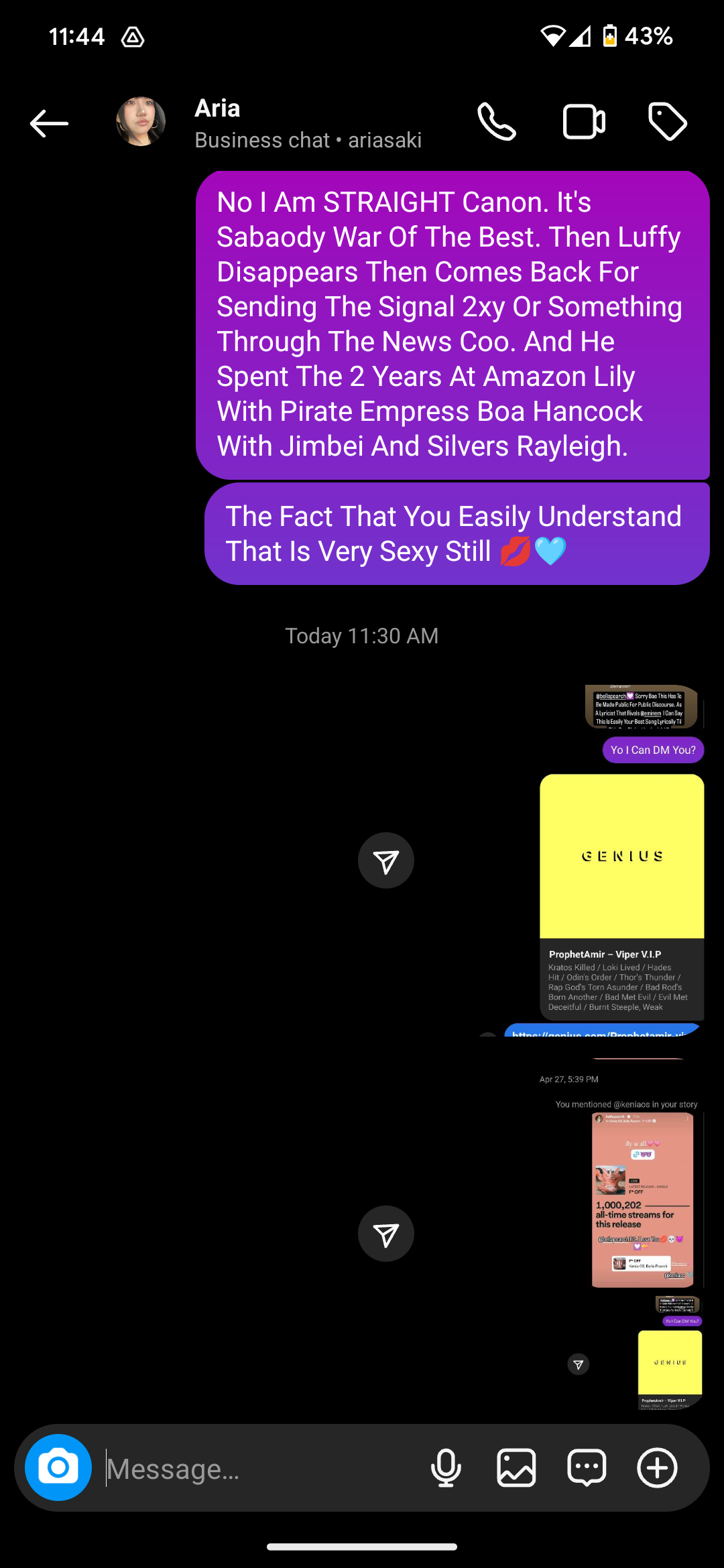Forward the Genius Viper V.I.P link
The image size is (724, 1568).
click(386, 860)
